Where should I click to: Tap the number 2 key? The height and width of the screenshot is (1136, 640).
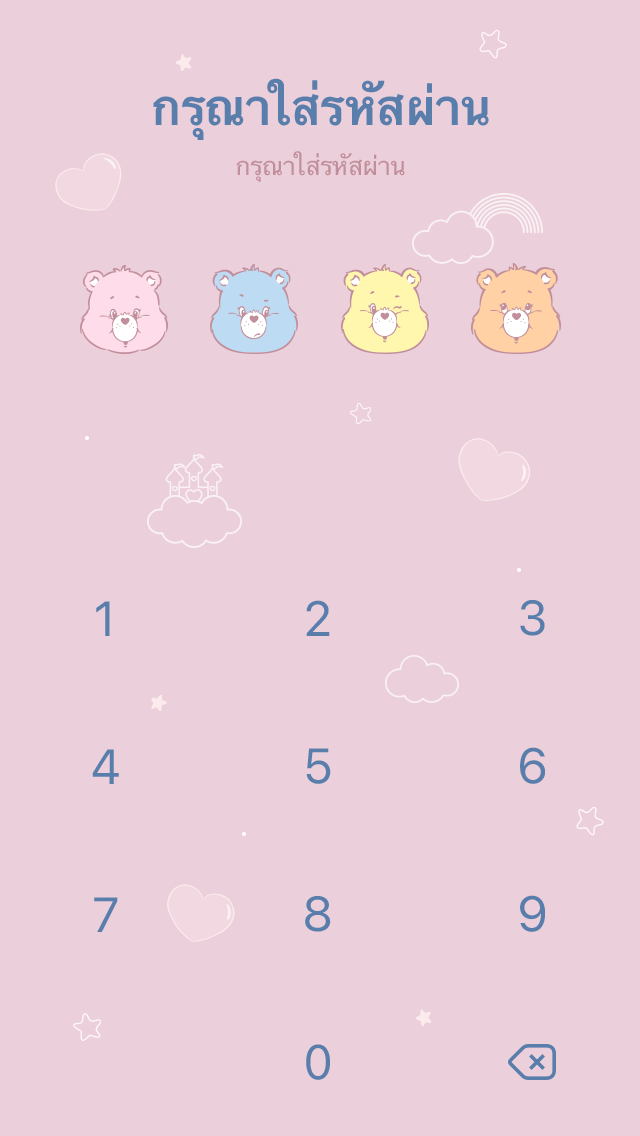click(x=318, y=620)
